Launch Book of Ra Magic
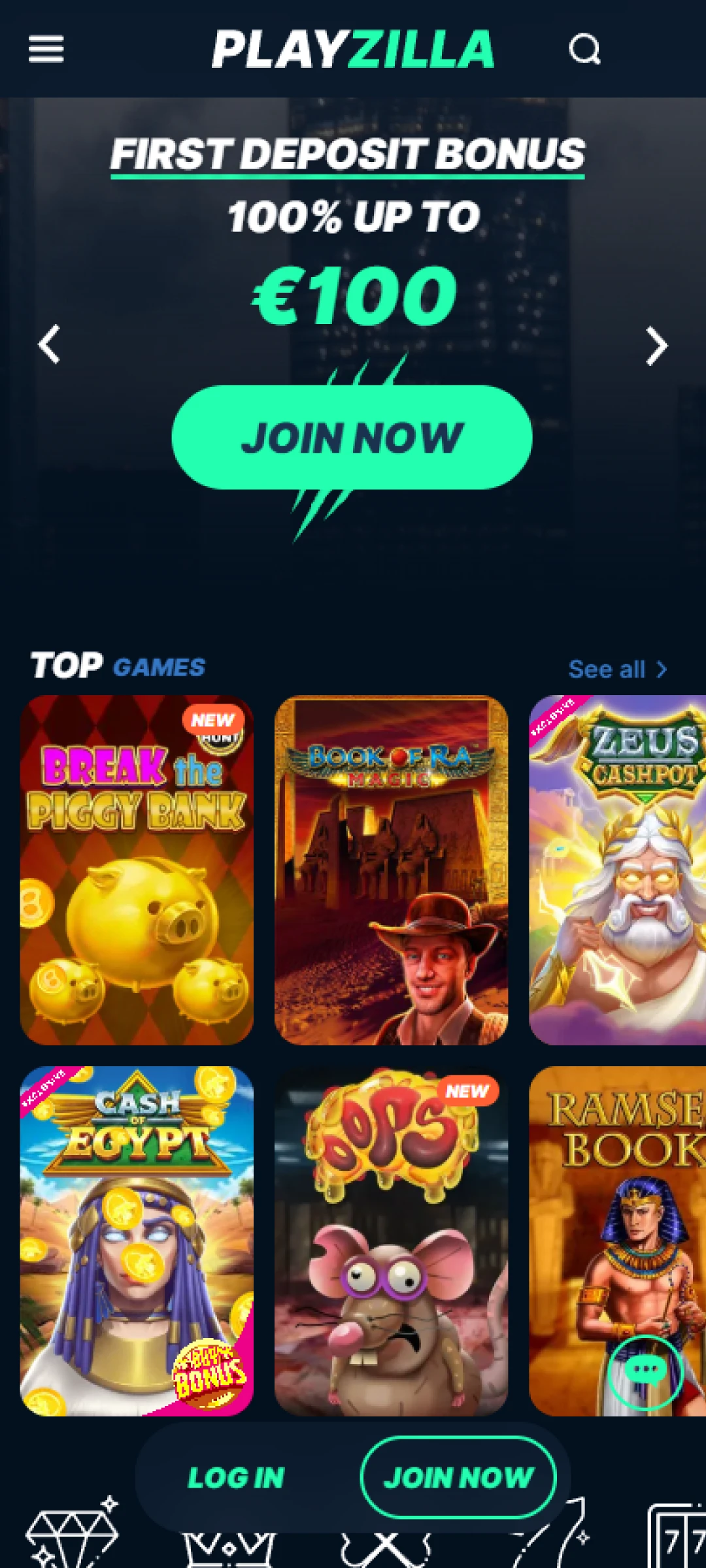Viewport: 706px width, 1568px height. (391, 870)
